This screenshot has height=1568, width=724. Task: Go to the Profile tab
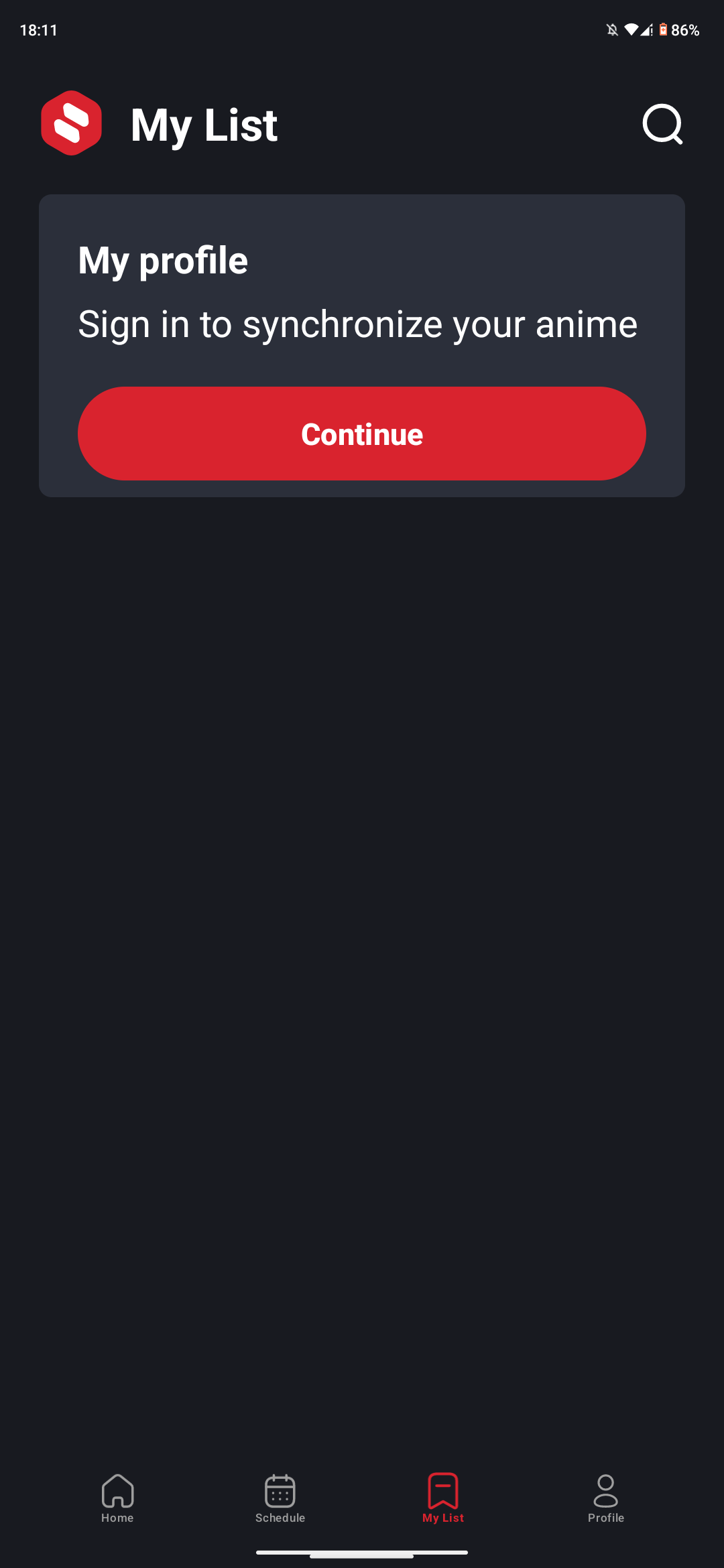coord(606,1498)
